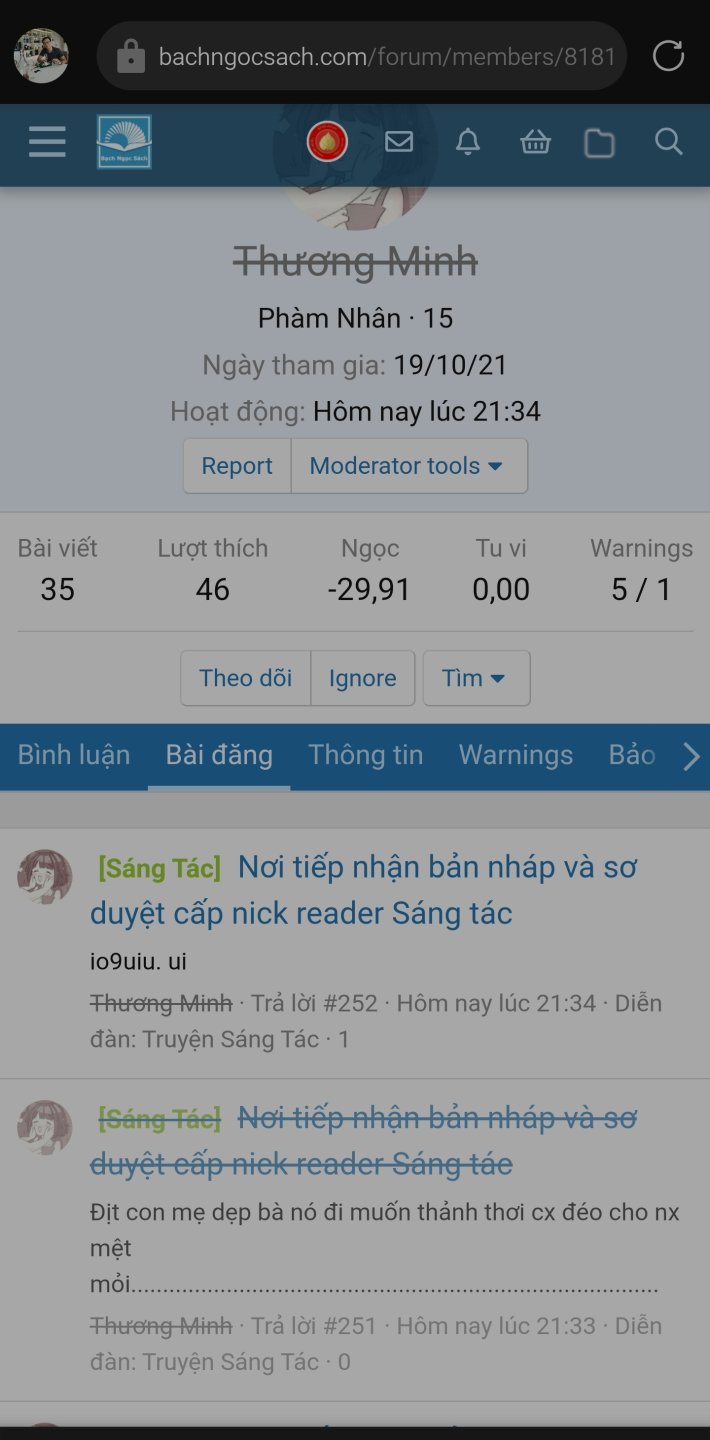This screenshot has height=1440, width=710.
Task: Switch to the Bình luận tab
Action: tap(74, 755)
